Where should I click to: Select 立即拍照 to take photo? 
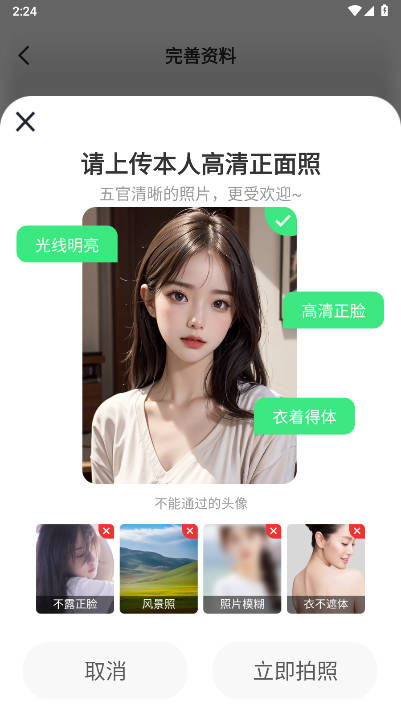click(295, 671)
